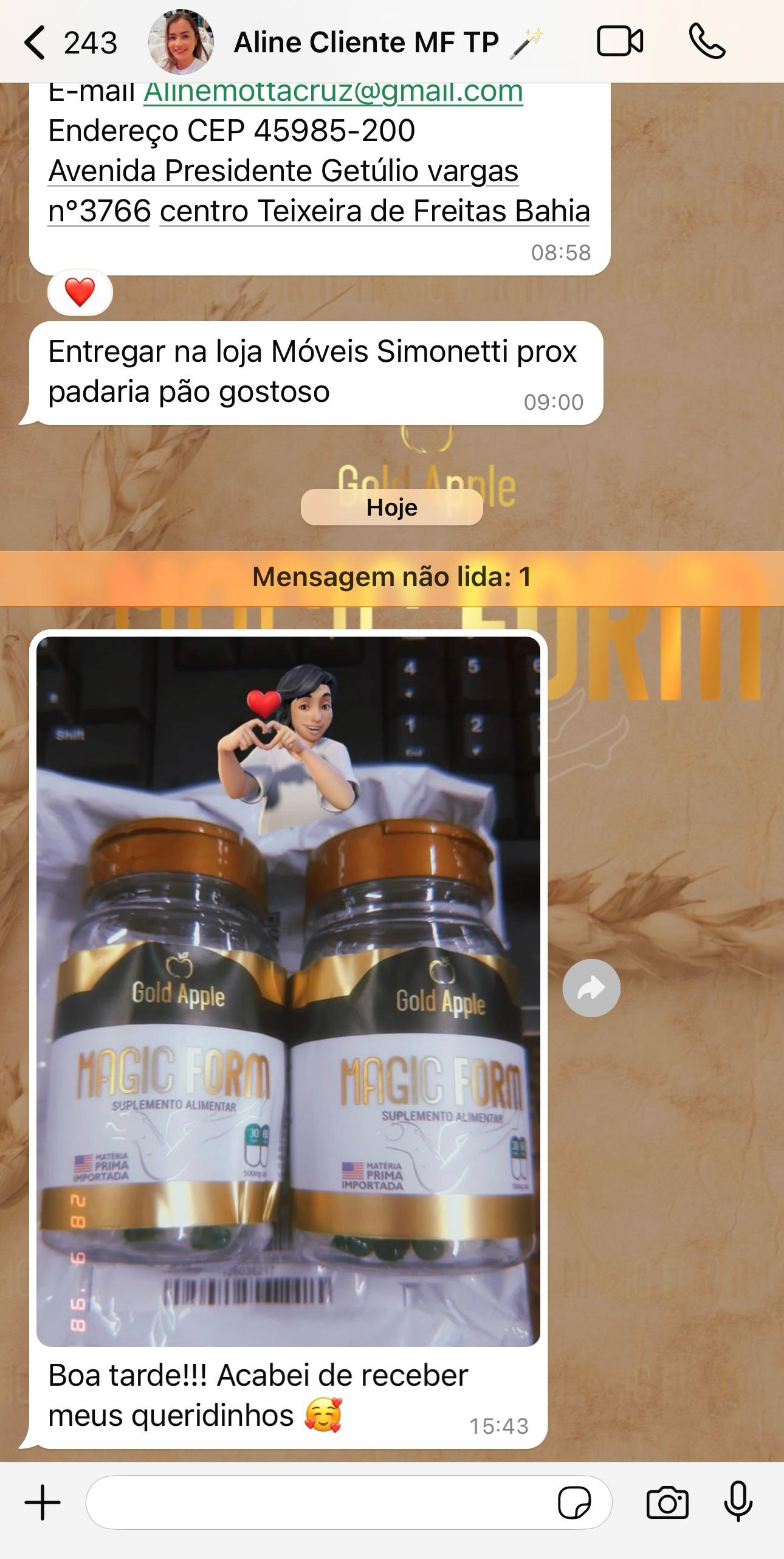Open the email address link

click(x=333, y=92)
